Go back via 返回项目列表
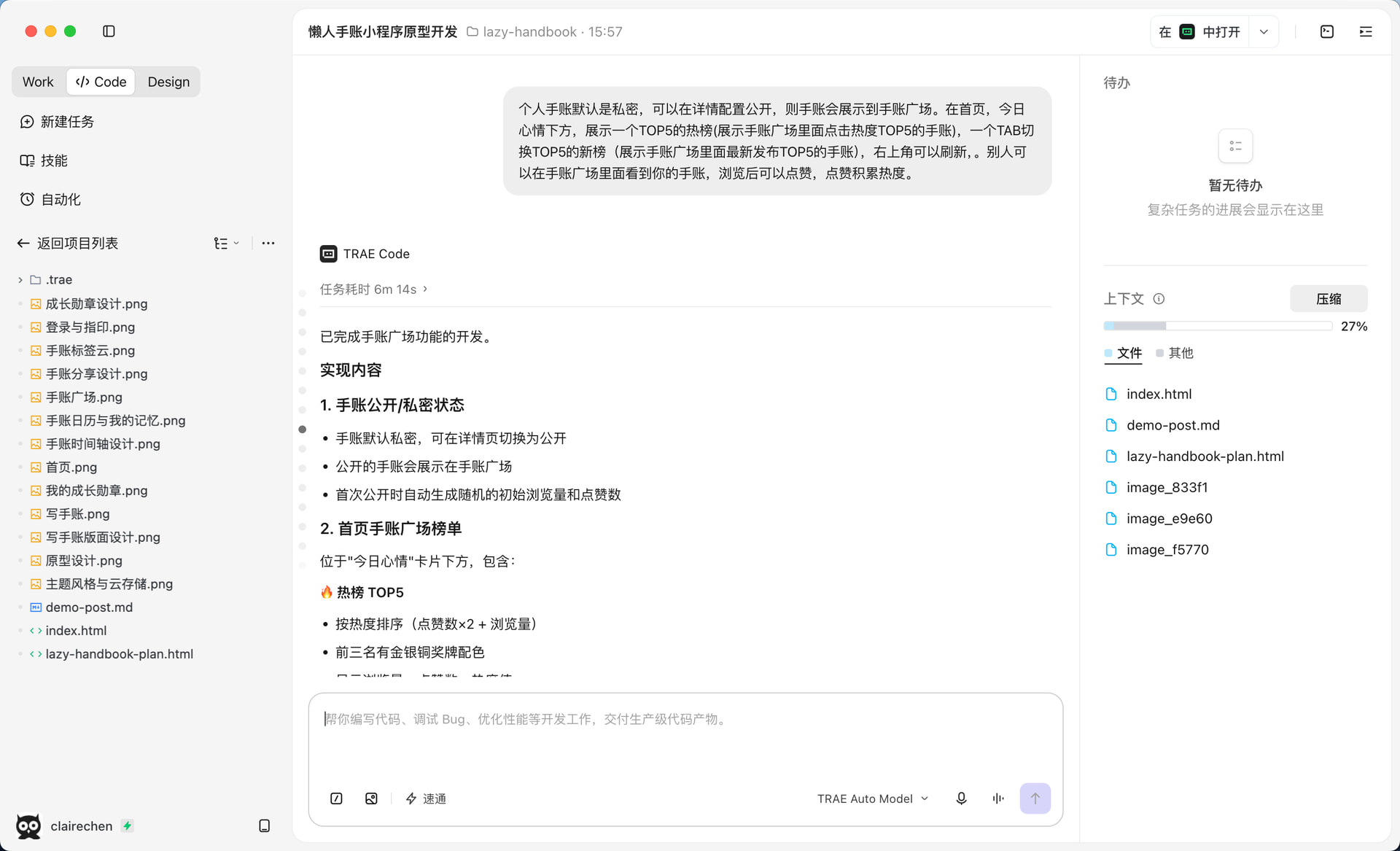1400x851 pixels. coord(68,244)
